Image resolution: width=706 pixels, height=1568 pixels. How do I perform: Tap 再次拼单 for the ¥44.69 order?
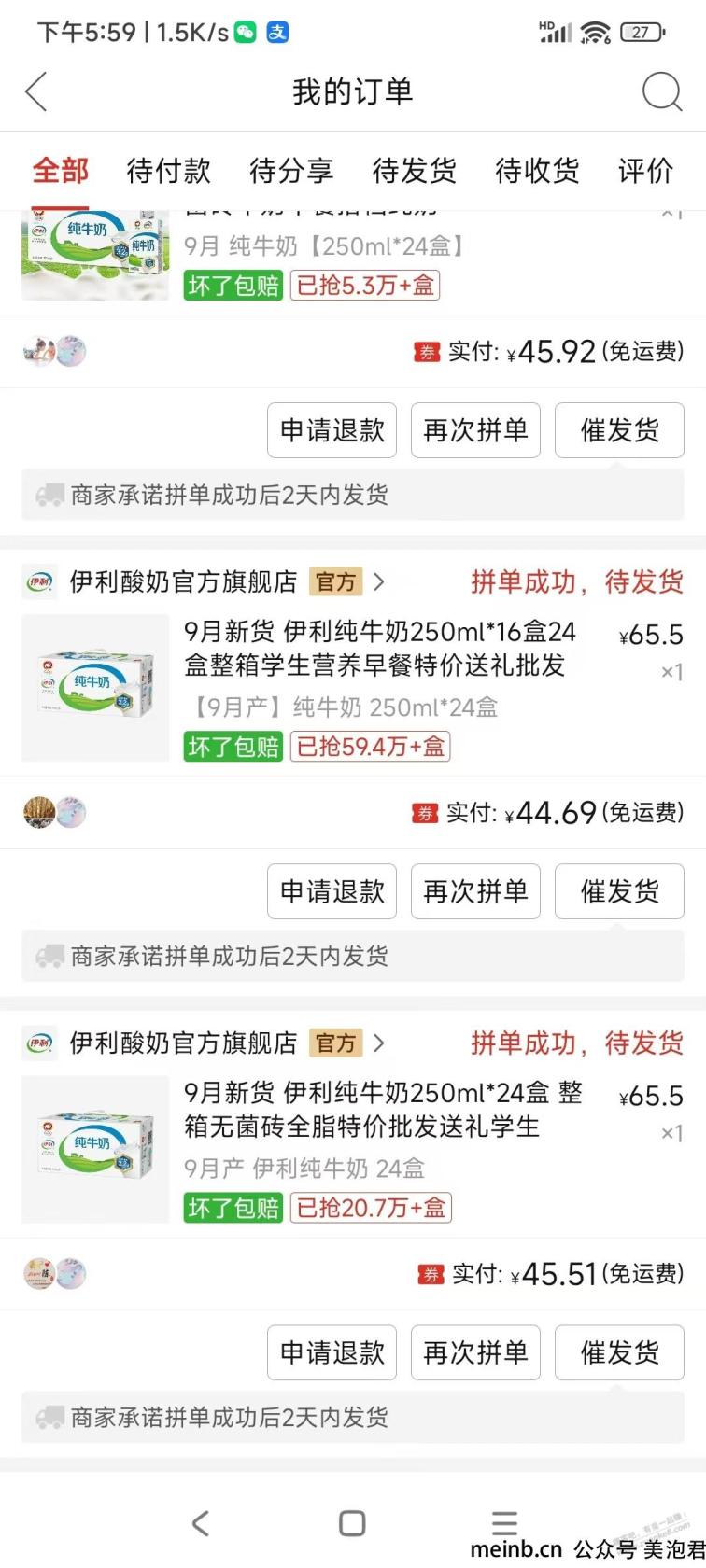tap(475, 891)
